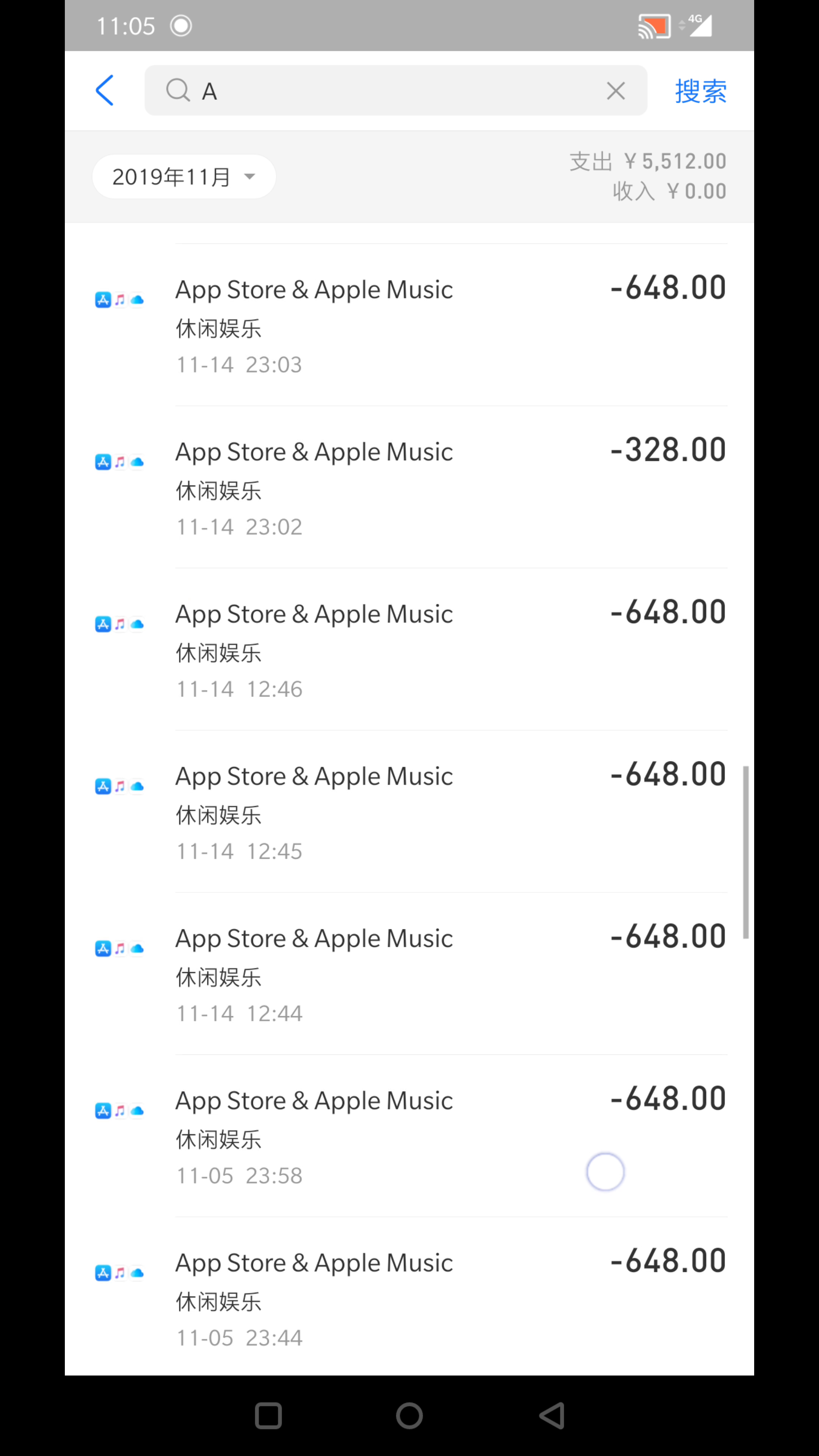Open recent apps from the navigation bar
The width and height of the screenshot is (819, 1456).
click(268, 1416)
